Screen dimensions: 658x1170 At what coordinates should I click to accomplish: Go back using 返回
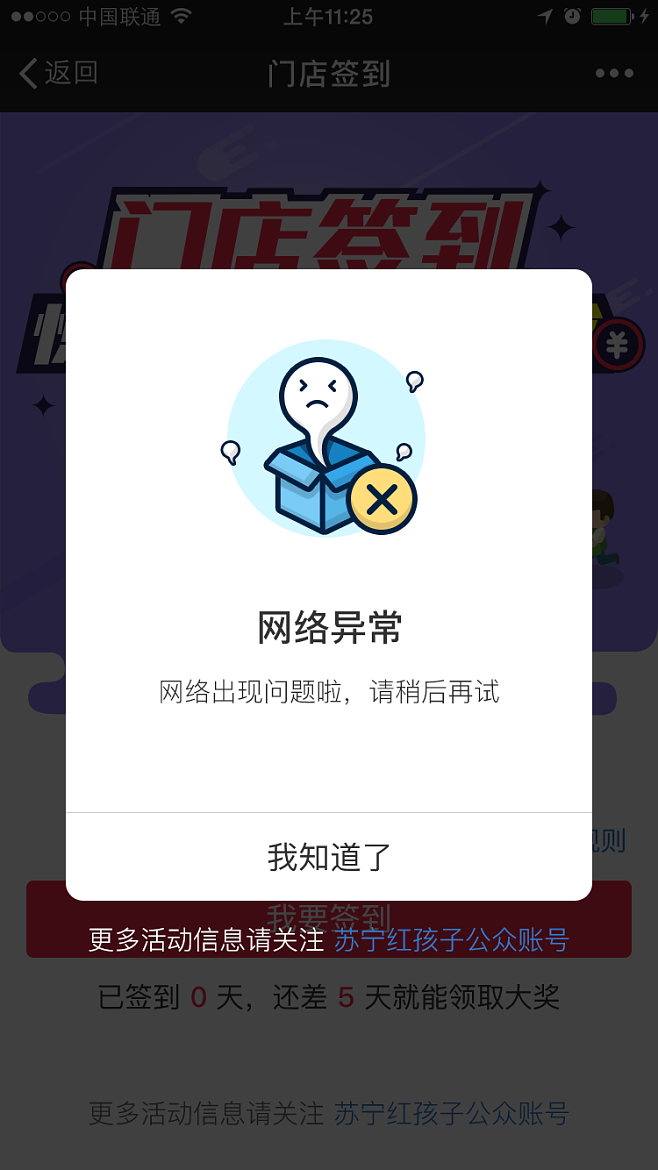coord(58,73)
